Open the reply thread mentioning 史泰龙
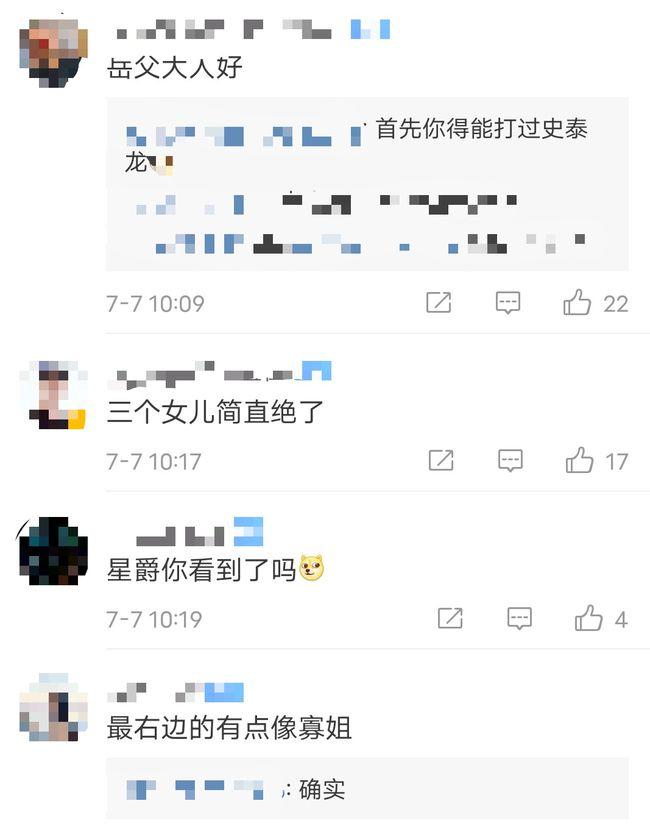The width and height of the screenshot is (650, 827). (x=367, y=145)
